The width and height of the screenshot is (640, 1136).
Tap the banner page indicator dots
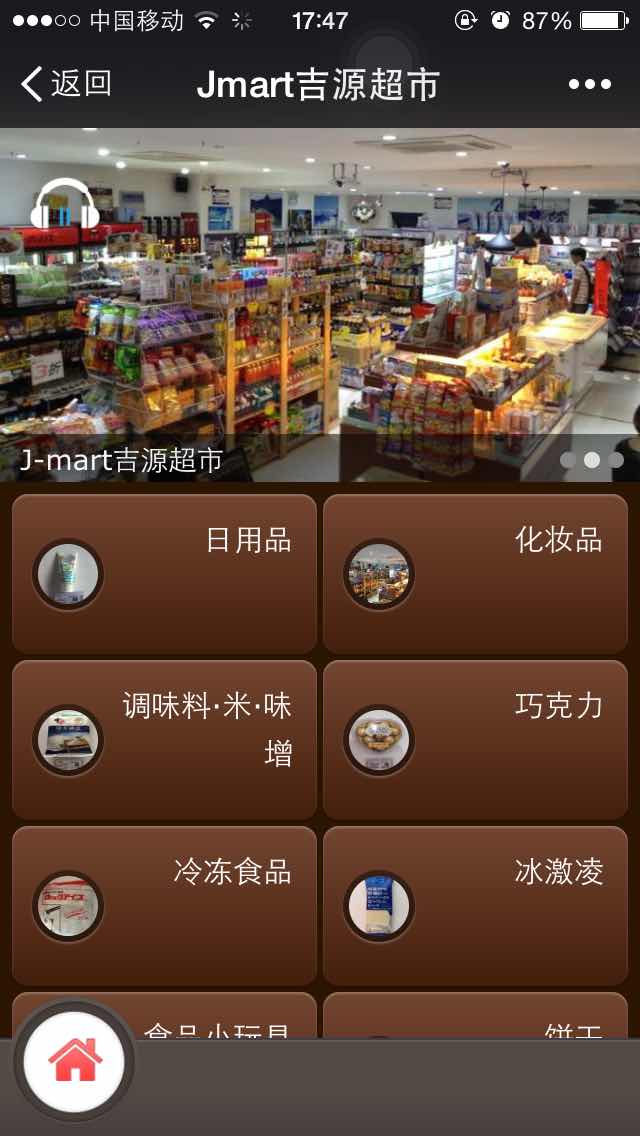coord(592,460)
